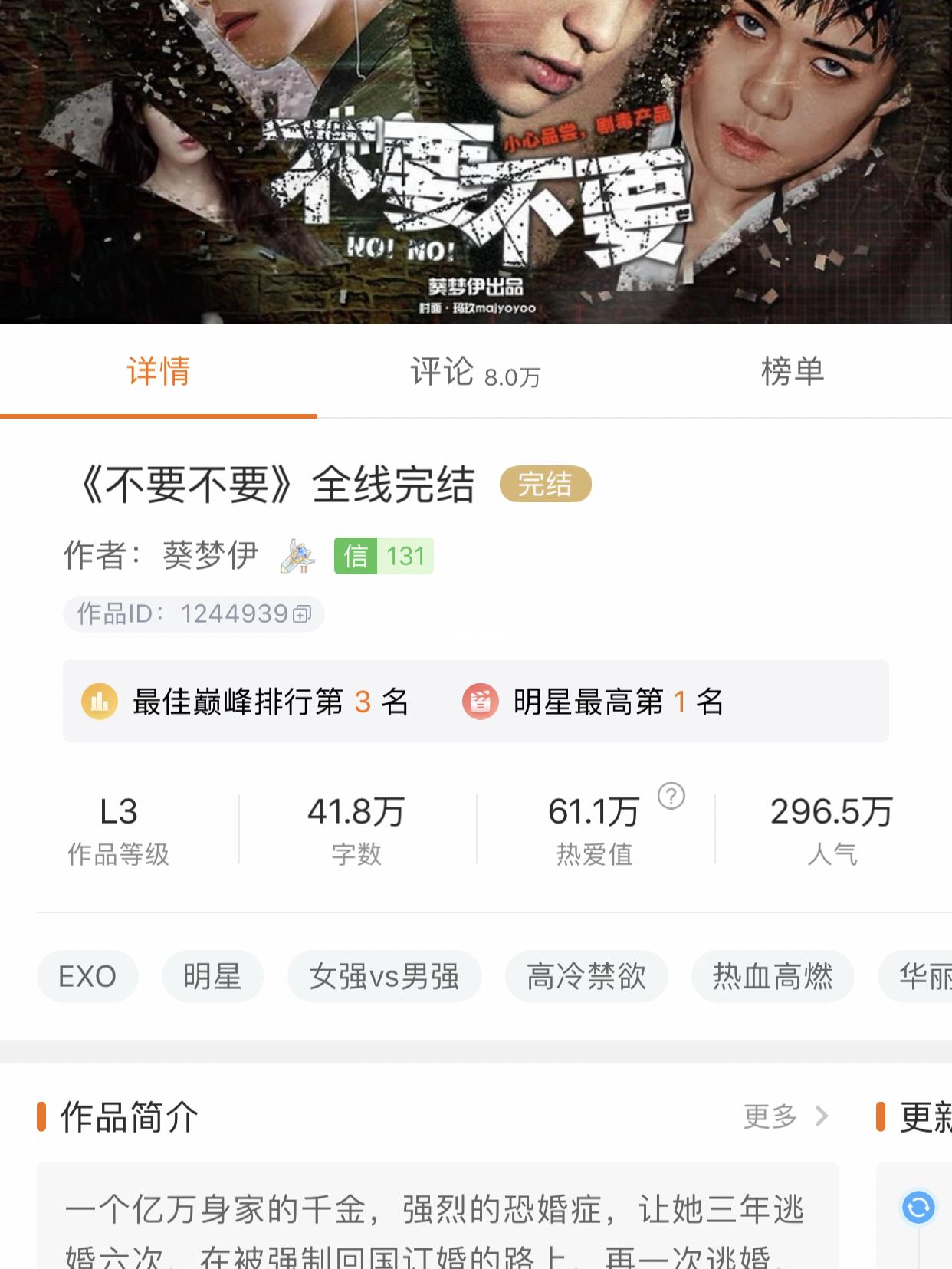View 明星最高第1名 ranking
952x1269 pixels.
[593, 702]
